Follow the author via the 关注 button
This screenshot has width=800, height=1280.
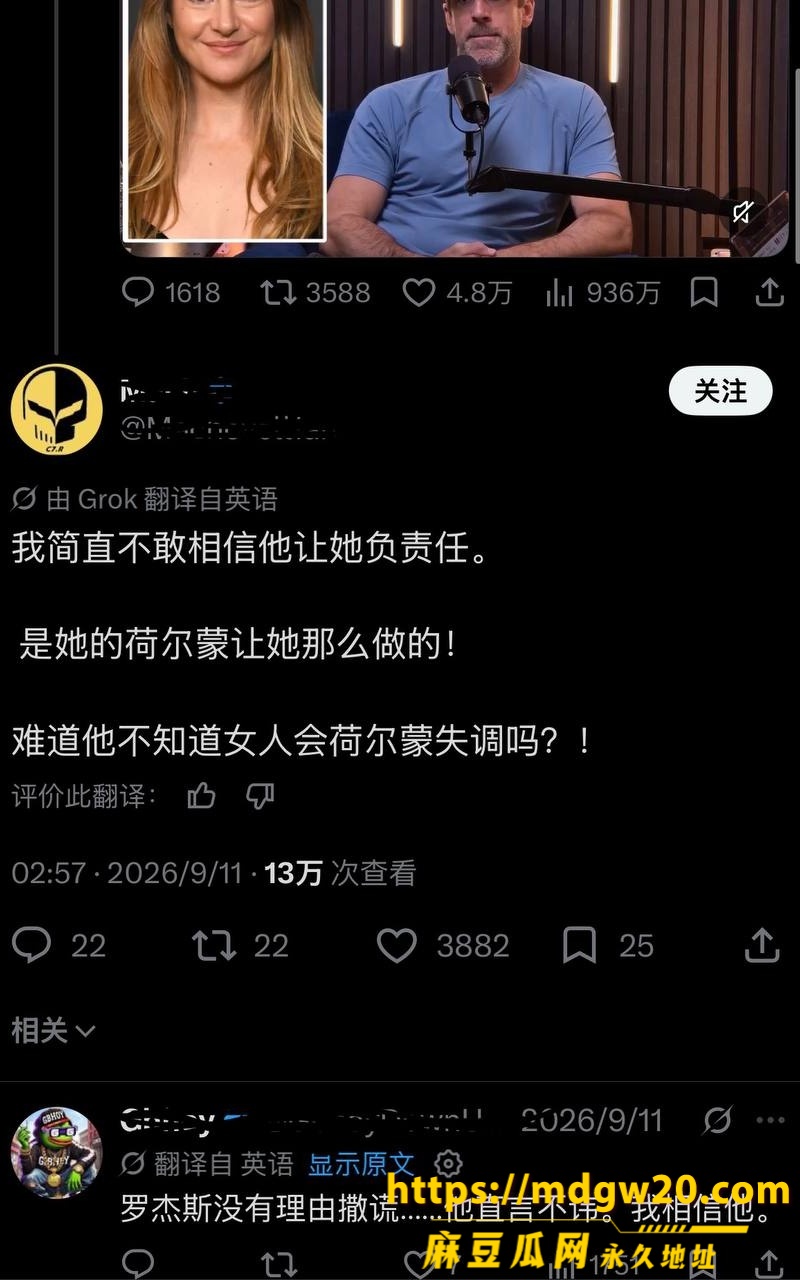point(721,391)
